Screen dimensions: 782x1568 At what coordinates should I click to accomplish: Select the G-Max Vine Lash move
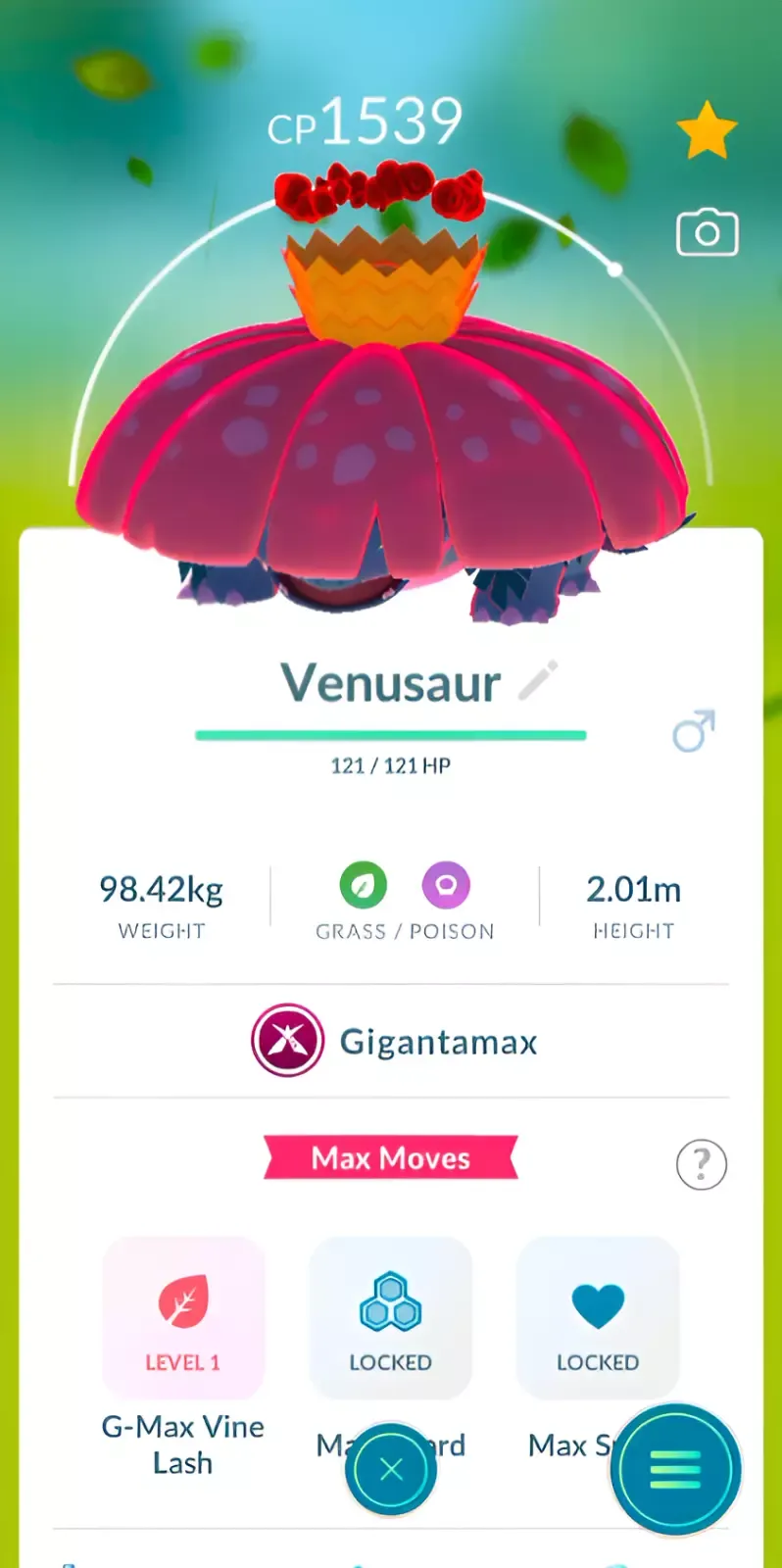pos(183,1318)
